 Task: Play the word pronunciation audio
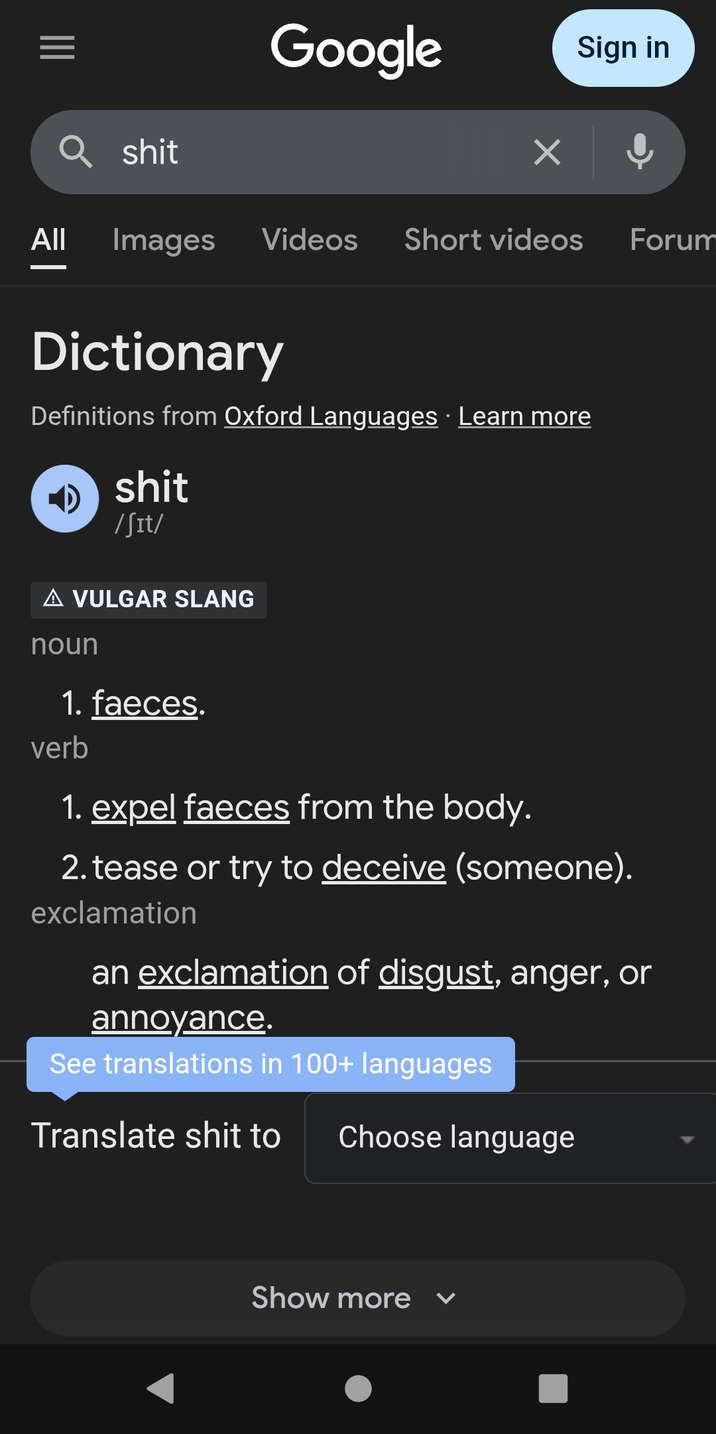pyautogui.click(x=65, y=498)
